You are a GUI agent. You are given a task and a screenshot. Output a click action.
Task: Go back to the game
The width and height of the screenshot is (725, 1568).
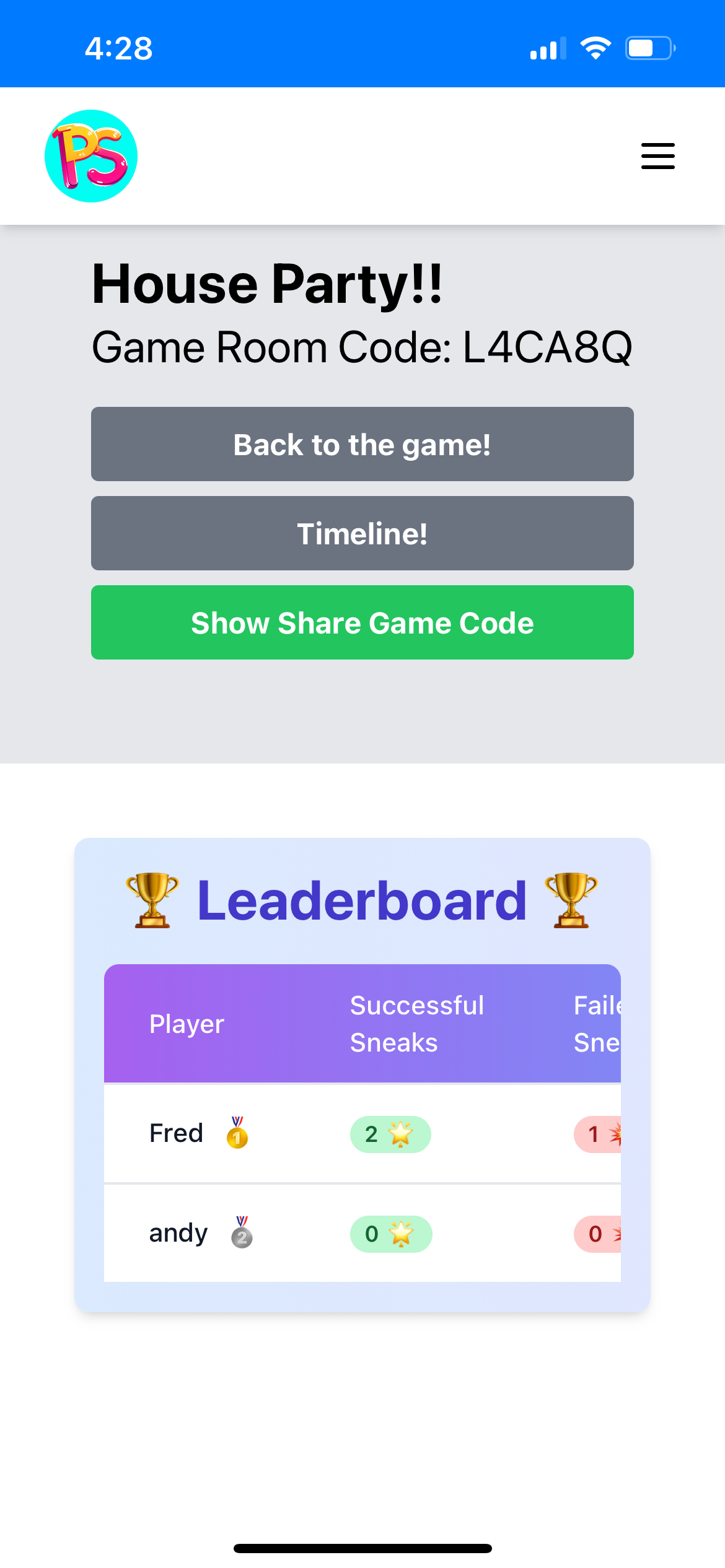(362, 444)
